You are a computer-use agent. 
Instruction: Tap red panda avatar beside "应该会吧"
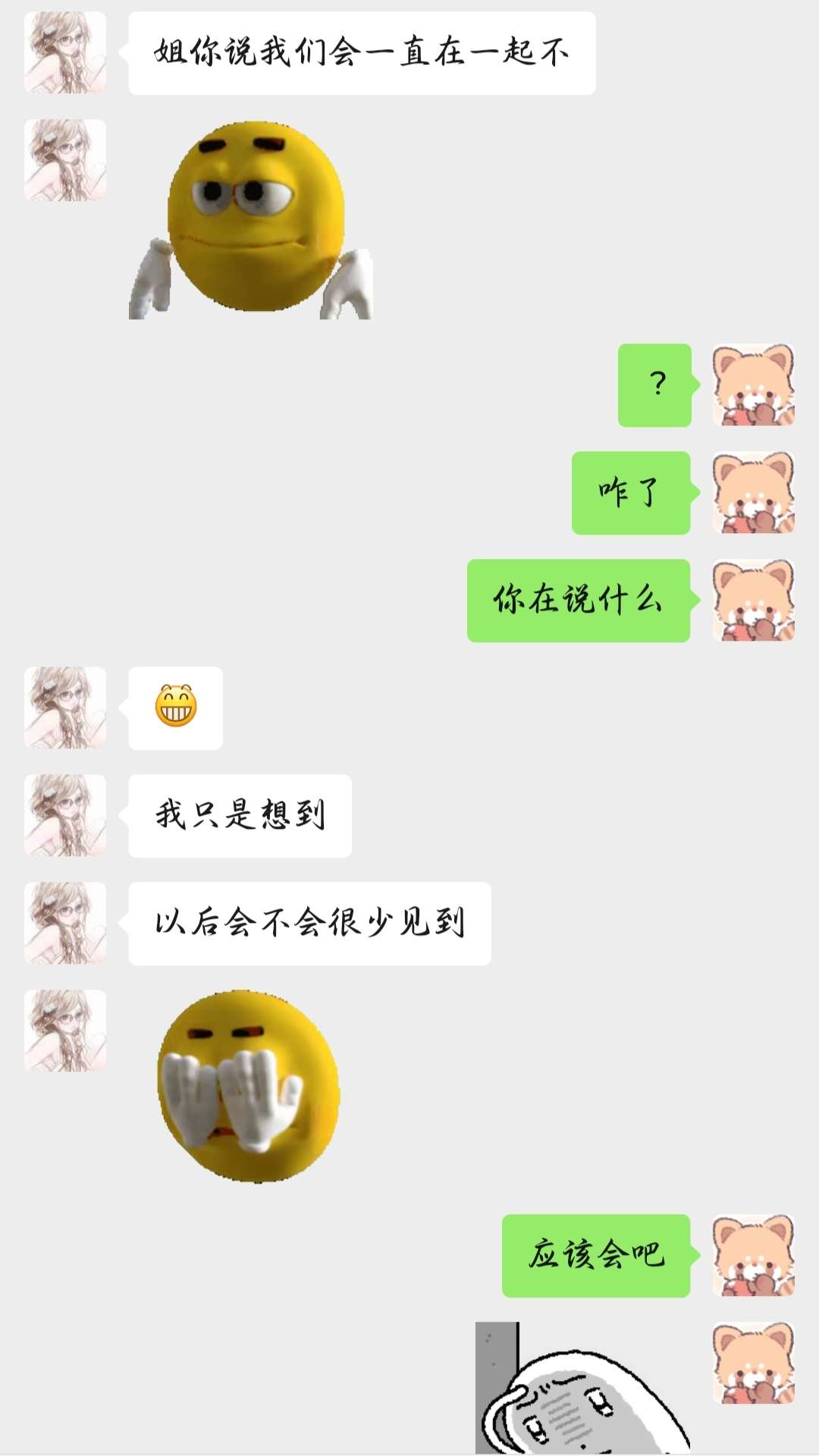[753, 1256]
